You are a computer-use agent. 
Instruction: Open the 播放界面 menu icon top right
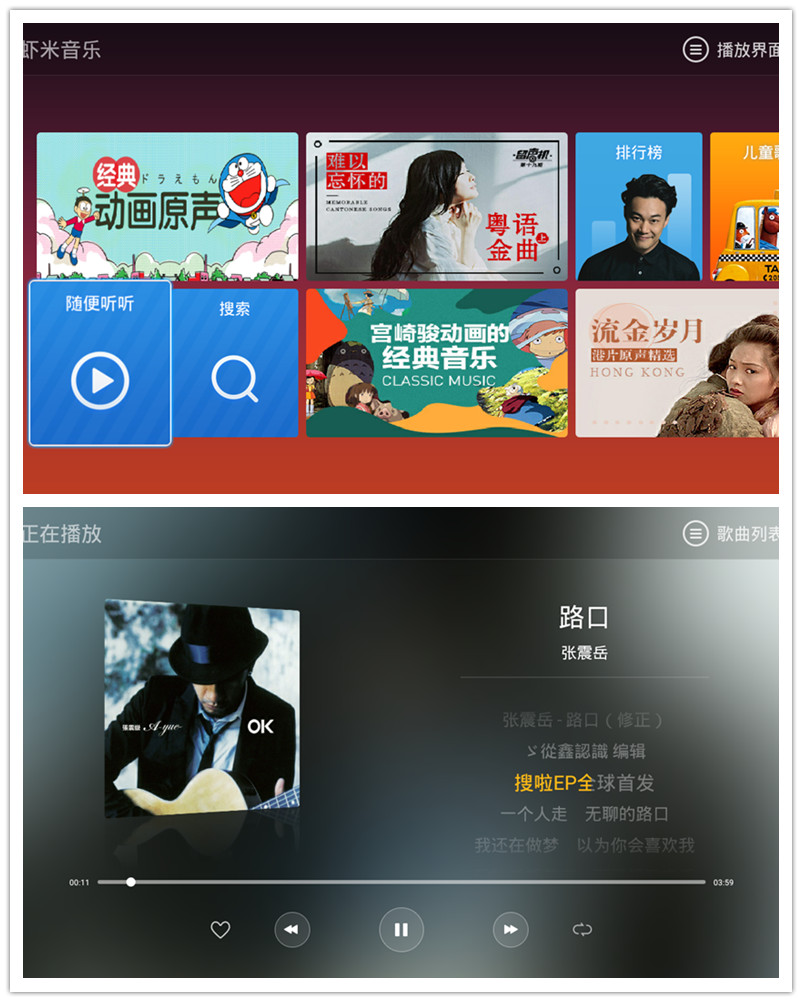[x=695, y=49]
